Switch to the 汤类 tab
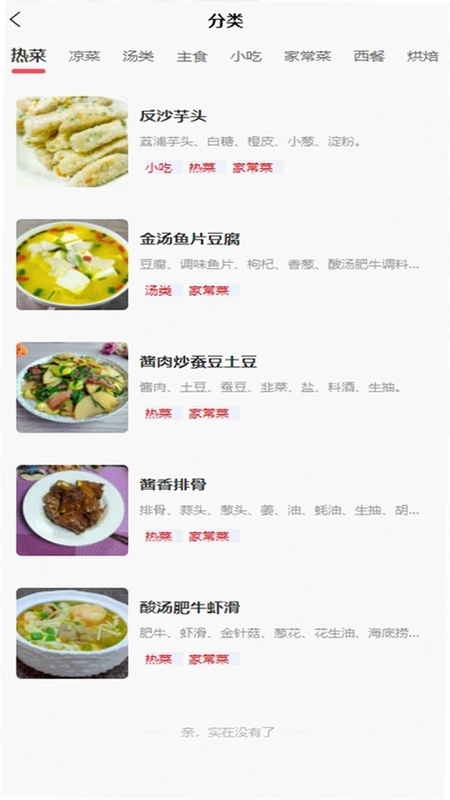This screenshot has width=450, height=800. tap(138, 56)
